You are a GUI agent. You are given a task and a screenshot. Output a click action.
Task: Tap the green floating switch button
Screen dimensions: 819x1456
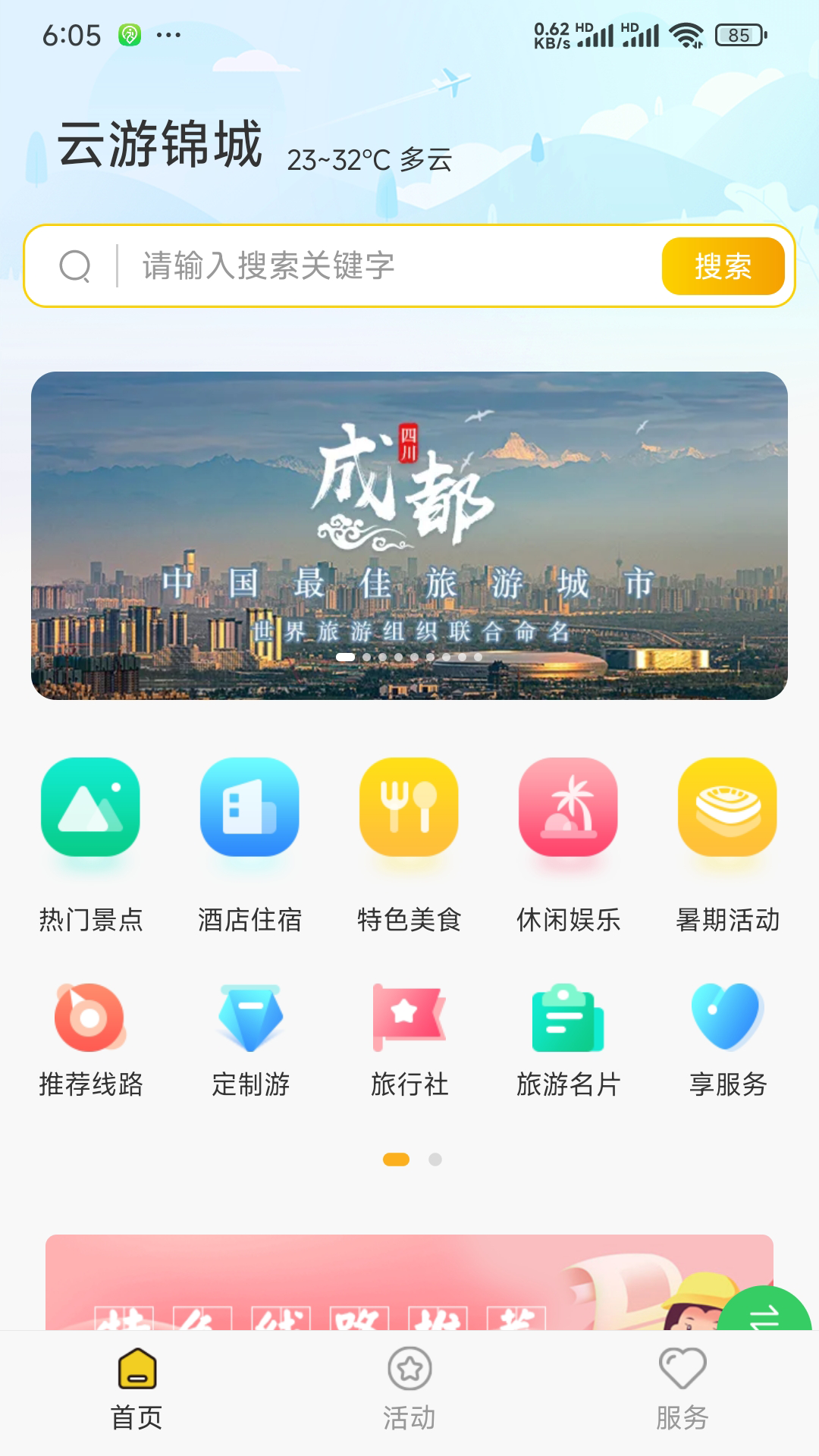point(764,1312)
